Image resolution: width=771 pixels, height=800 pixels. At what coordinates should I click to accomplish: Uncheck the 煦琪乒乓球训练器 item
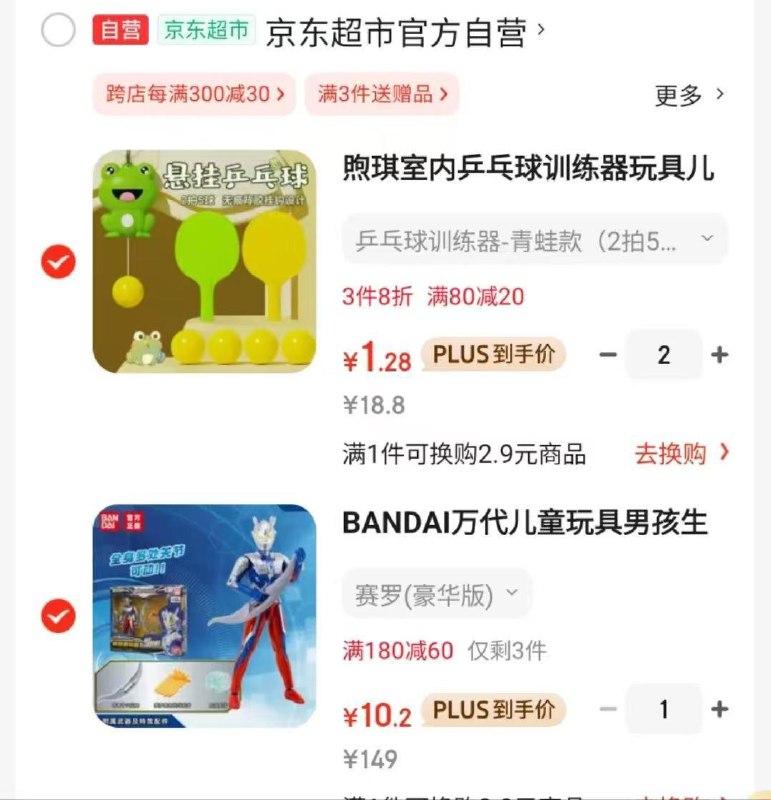58,262
